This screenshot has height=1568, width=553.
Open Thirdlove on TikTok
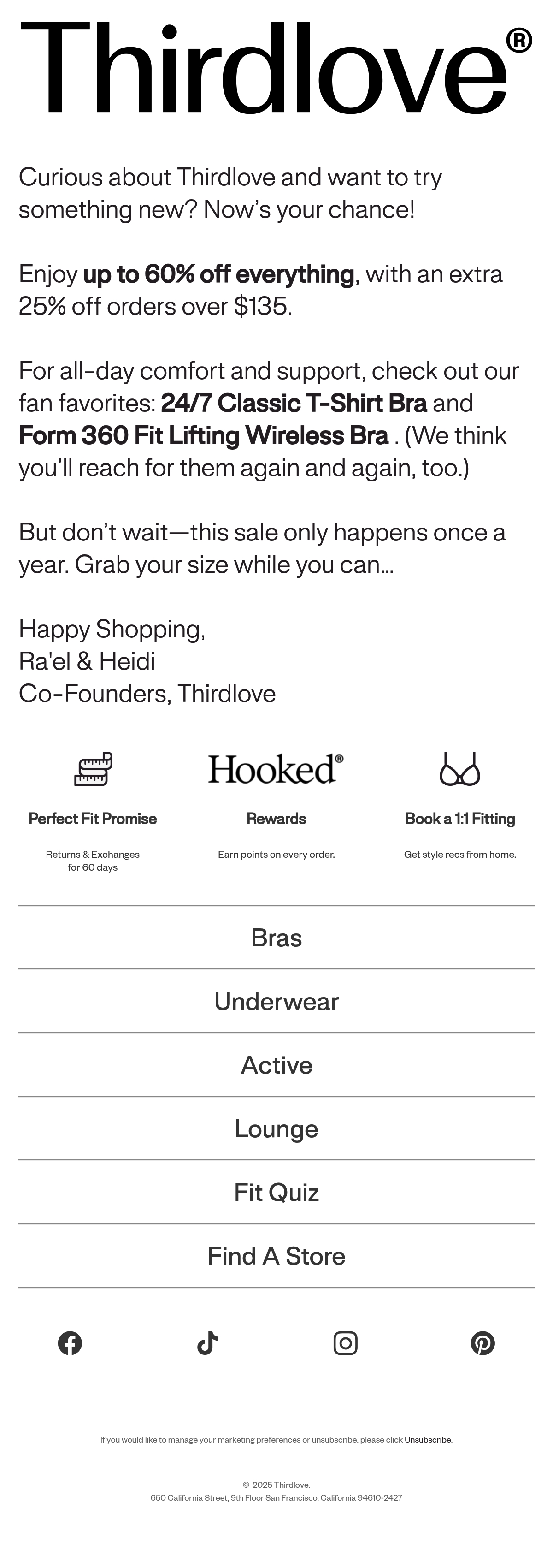tap(207, 1343)
